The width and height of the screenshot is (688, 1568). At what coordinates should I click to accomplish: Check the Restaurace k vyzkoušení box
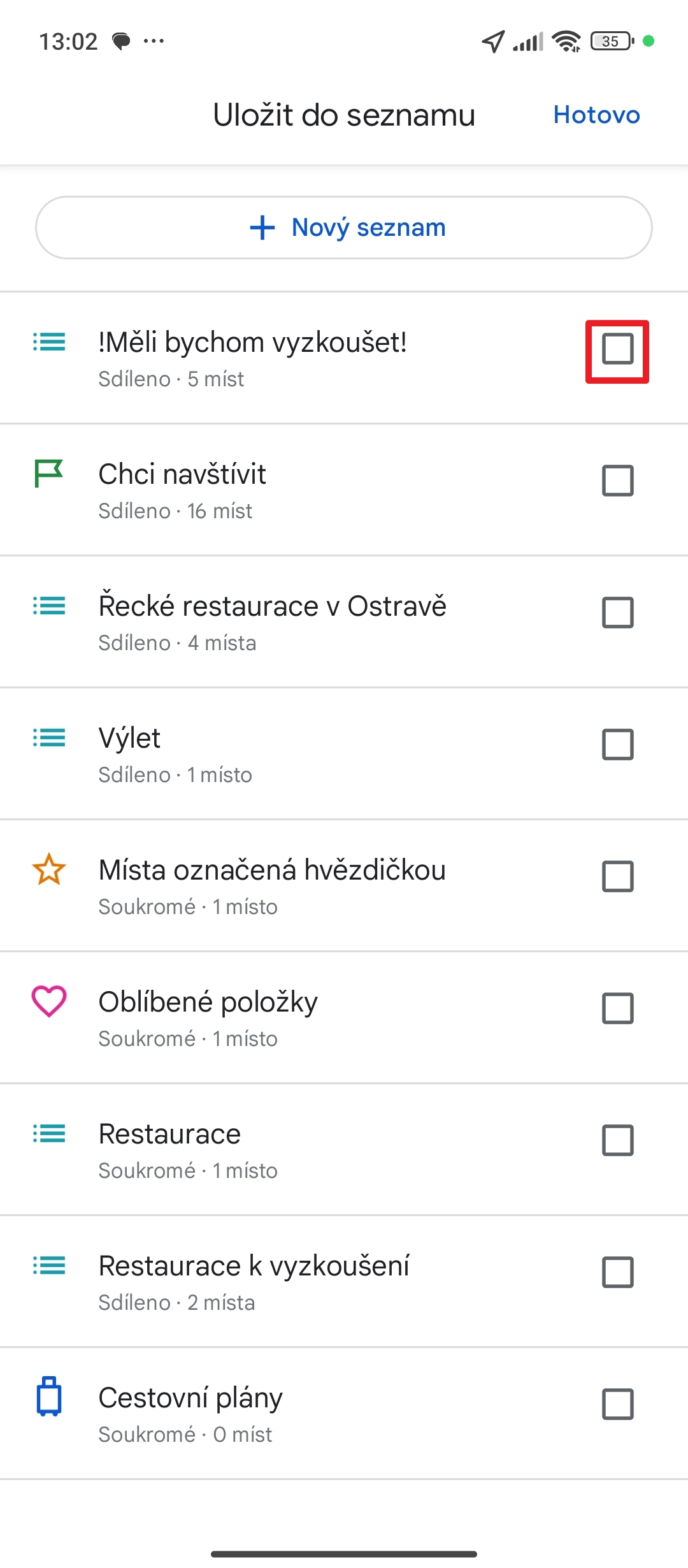point(617,1272)
